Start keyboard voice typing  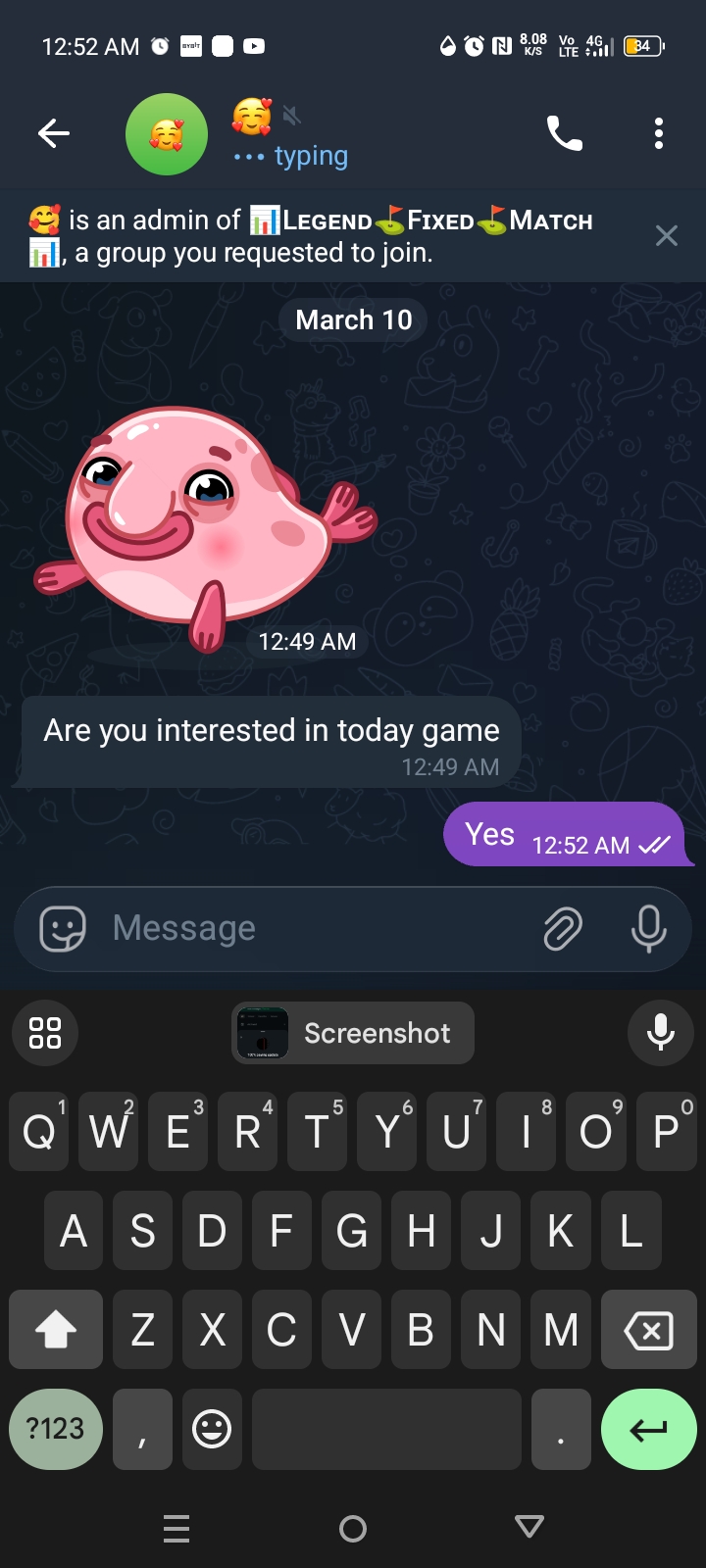coord(661,1033)
